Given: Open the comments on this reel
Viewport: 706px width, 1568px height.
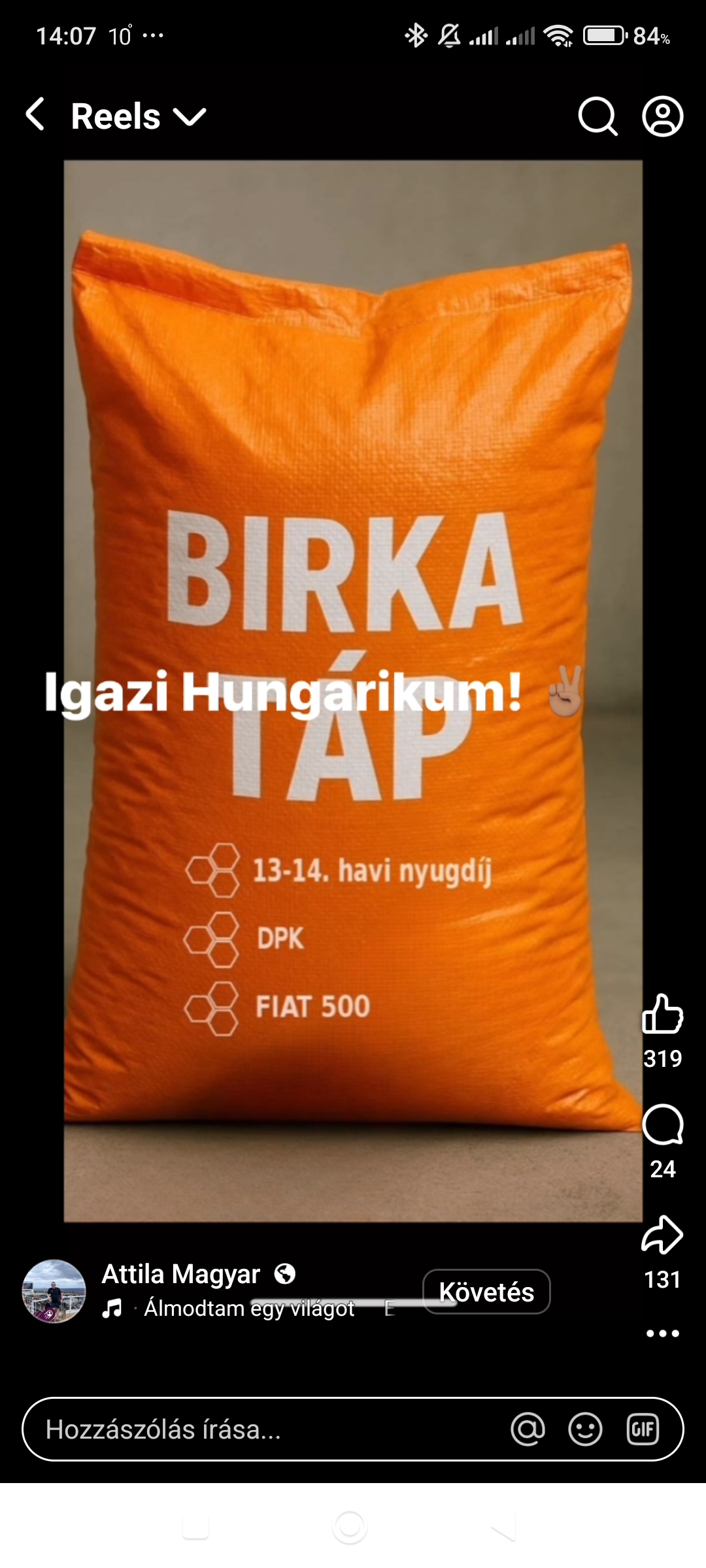Looking at the screenshot, I should tap(662, 1125).
